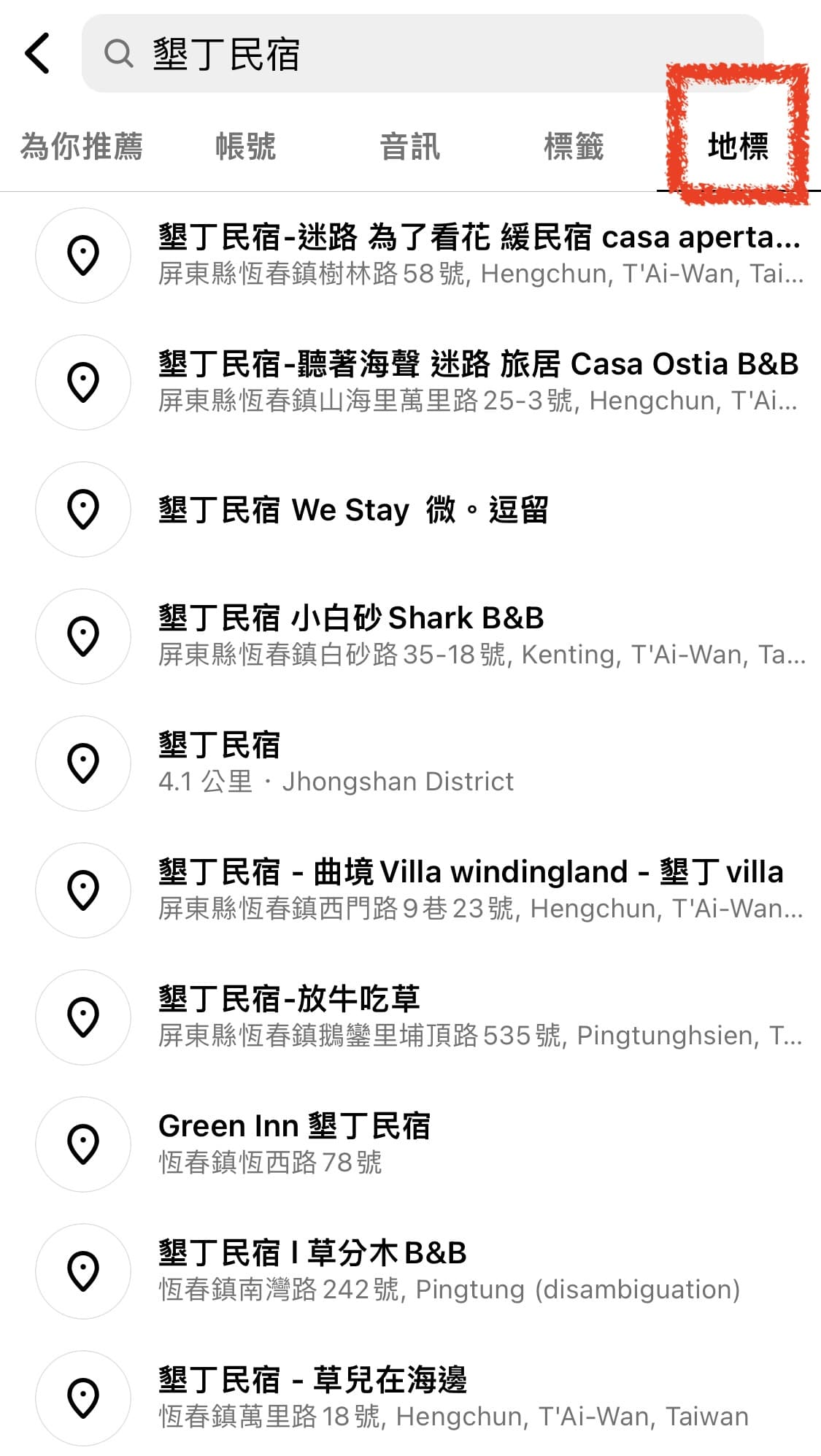
Task: Open 墾丁民宿 We Stay 微。逗留
Action: pyautogui.click(x=410, y=509)
